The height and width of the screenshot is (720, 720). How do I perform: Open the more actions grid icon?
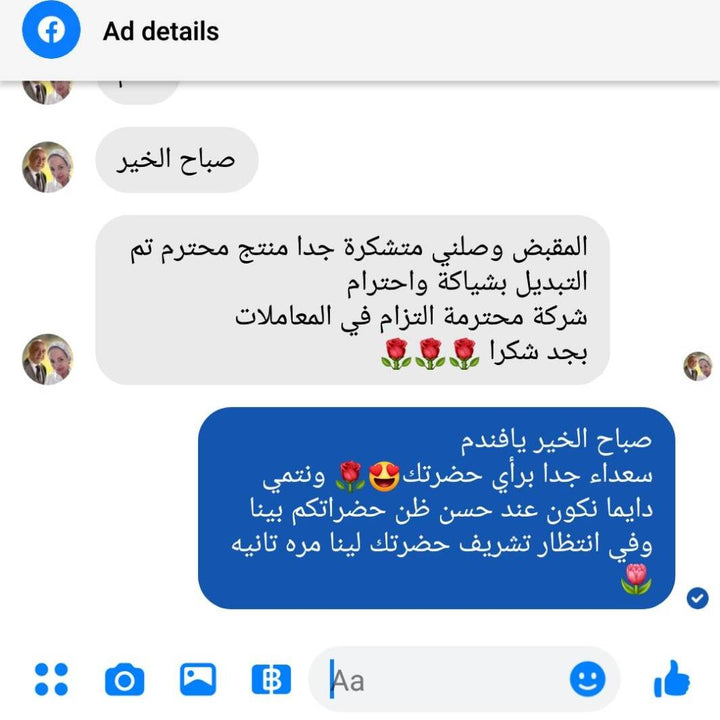51,679
